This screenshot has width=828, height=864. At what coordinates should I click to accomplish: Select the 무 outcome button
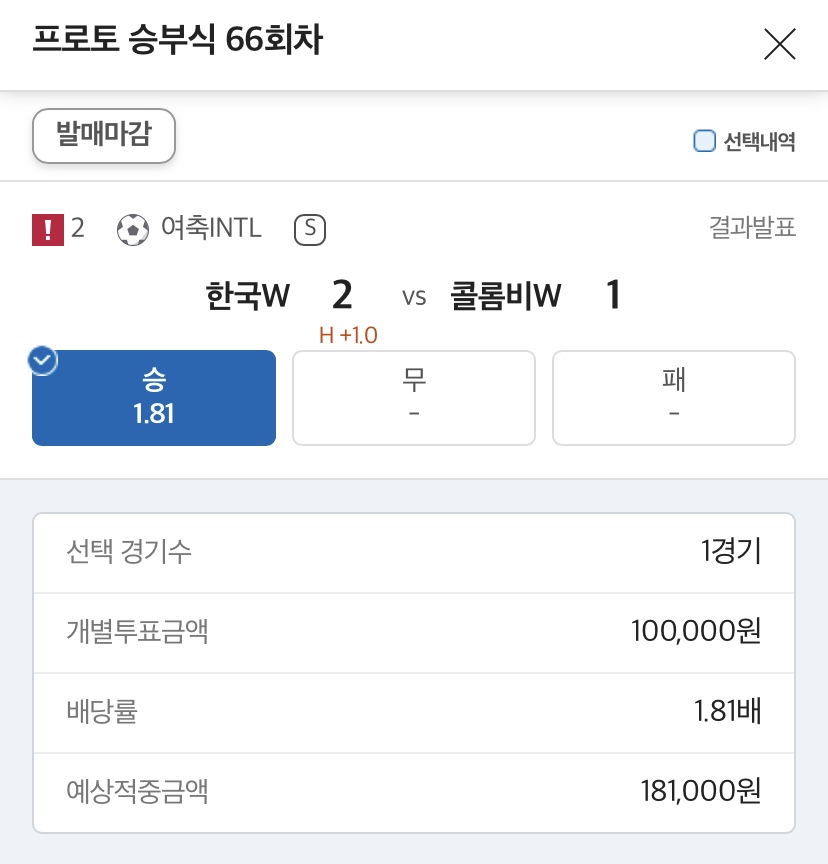pos(413,397)
